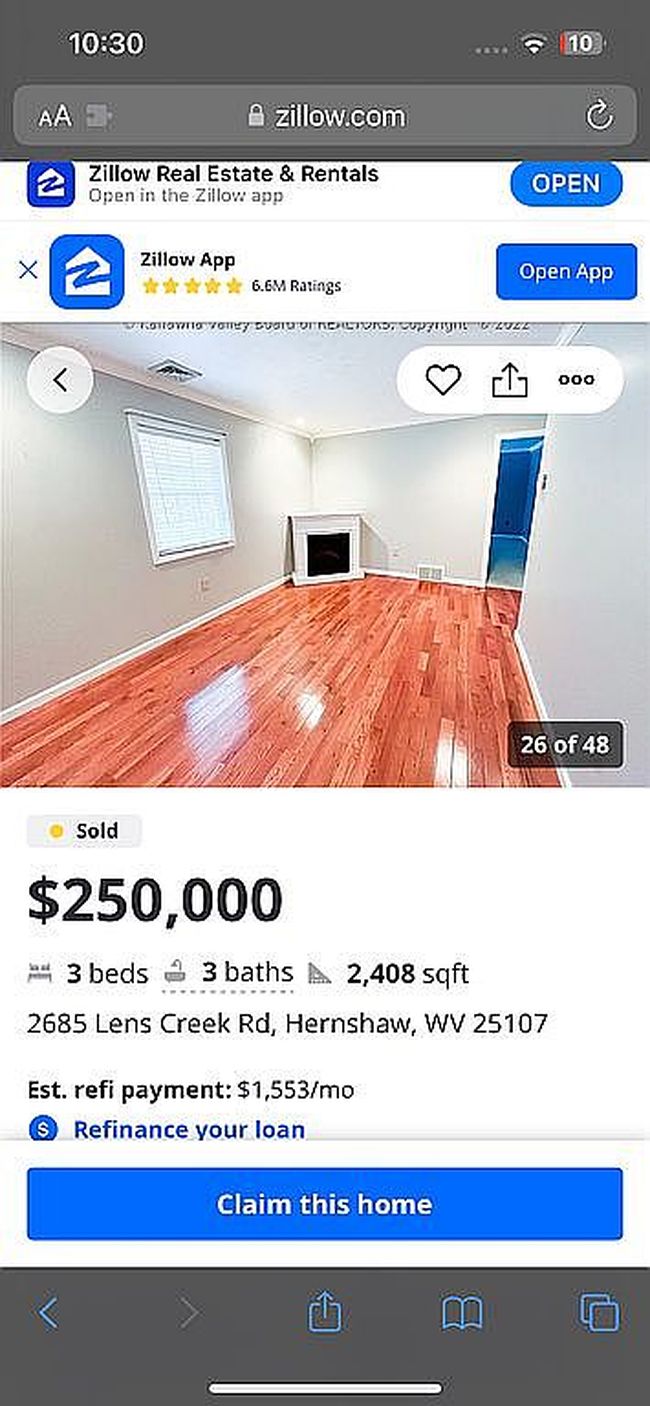Tap the Open App button
650x1406 pixels.
pos(566,272)
